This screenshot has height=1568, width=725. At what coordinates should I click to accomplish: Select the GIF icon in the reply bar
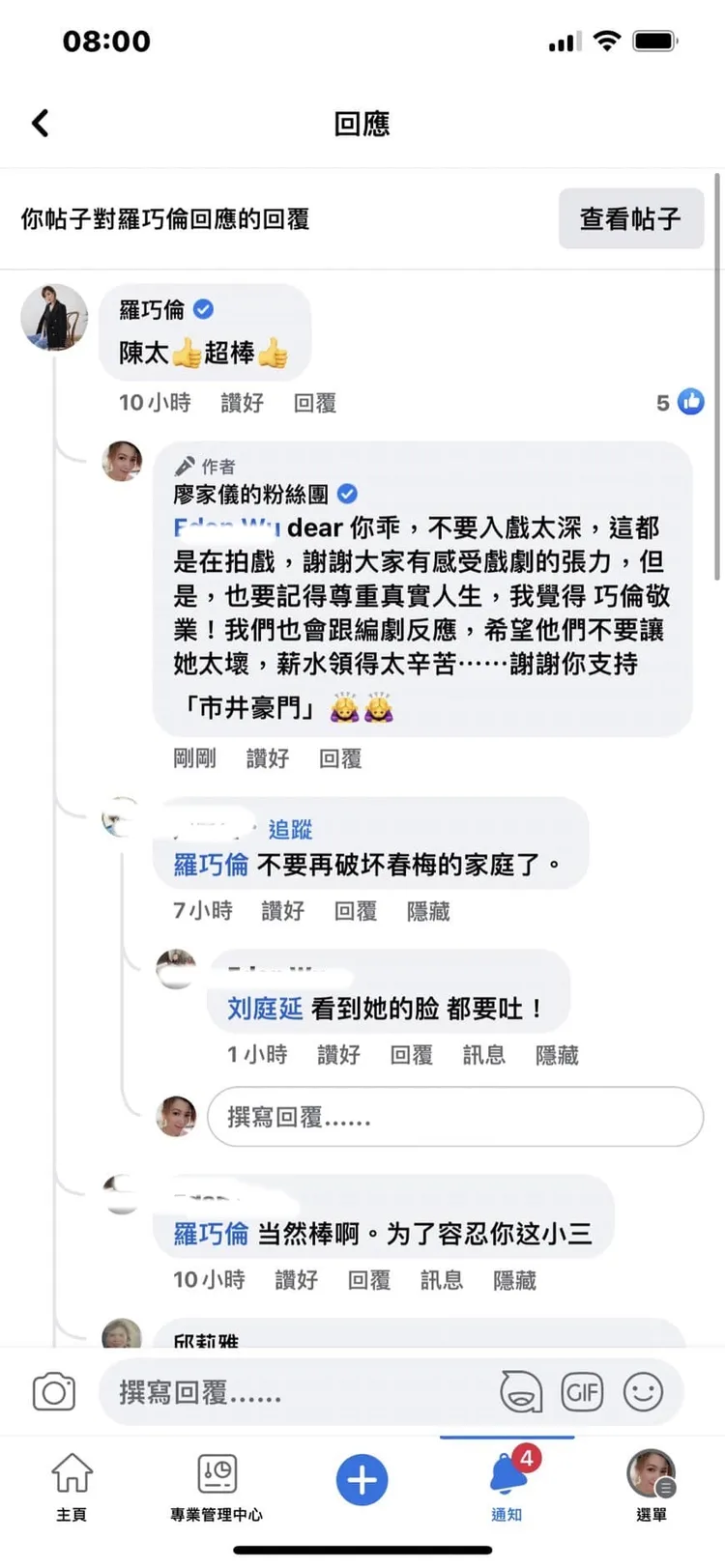point(582,1392)
